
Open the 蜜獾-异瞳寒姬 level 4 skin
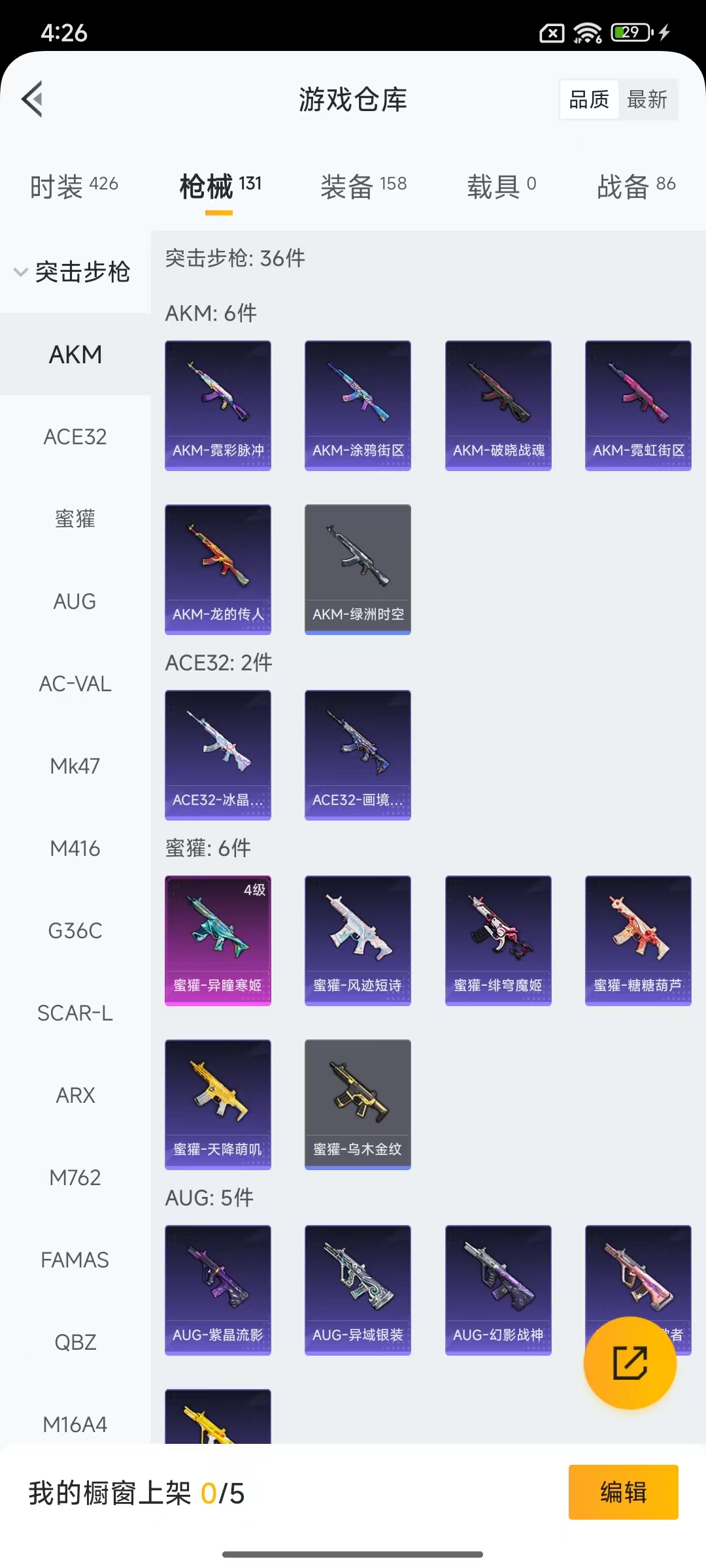218,940
